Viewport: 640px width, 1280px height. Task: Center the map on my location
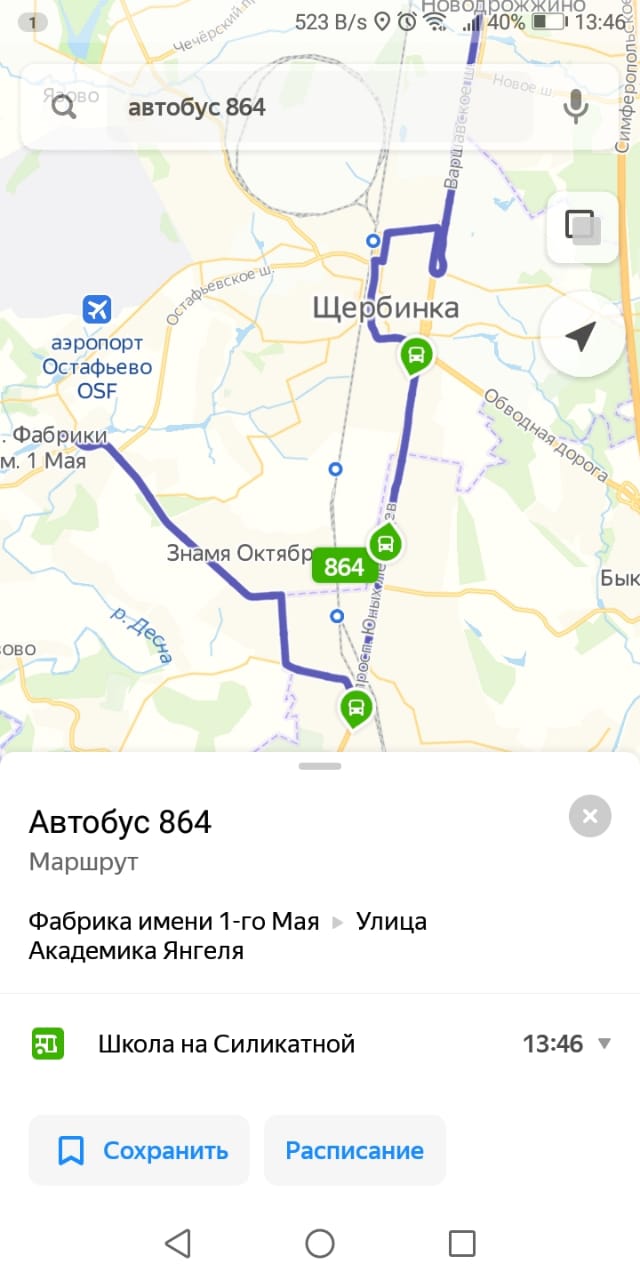click(x=582, y=337)
